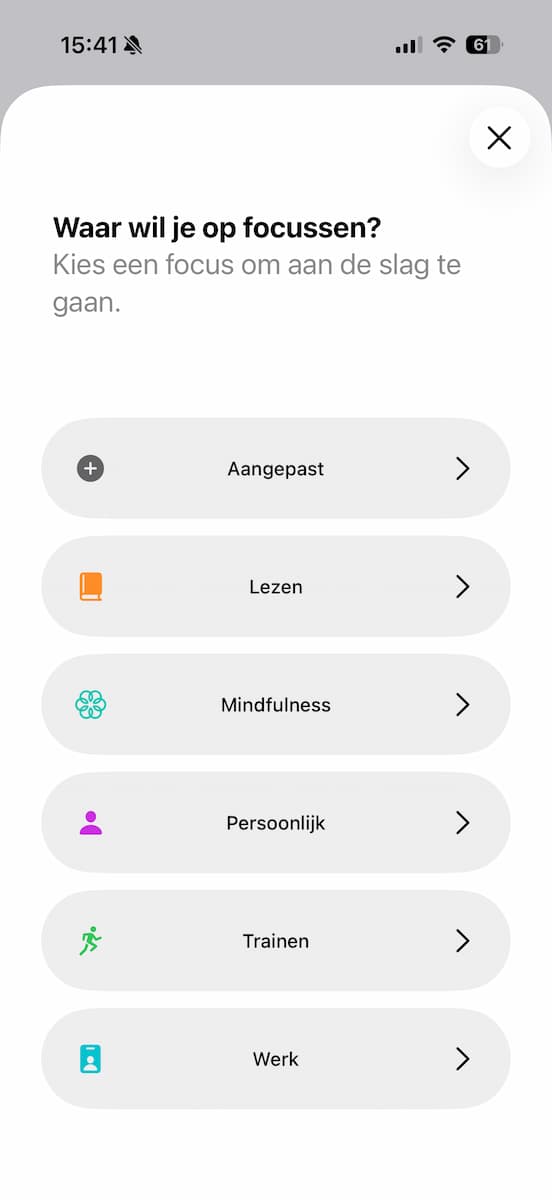552x1200 pixels.
Task: Select the Lezen focus
Action: pyautogui.click(x=276, y=586)
